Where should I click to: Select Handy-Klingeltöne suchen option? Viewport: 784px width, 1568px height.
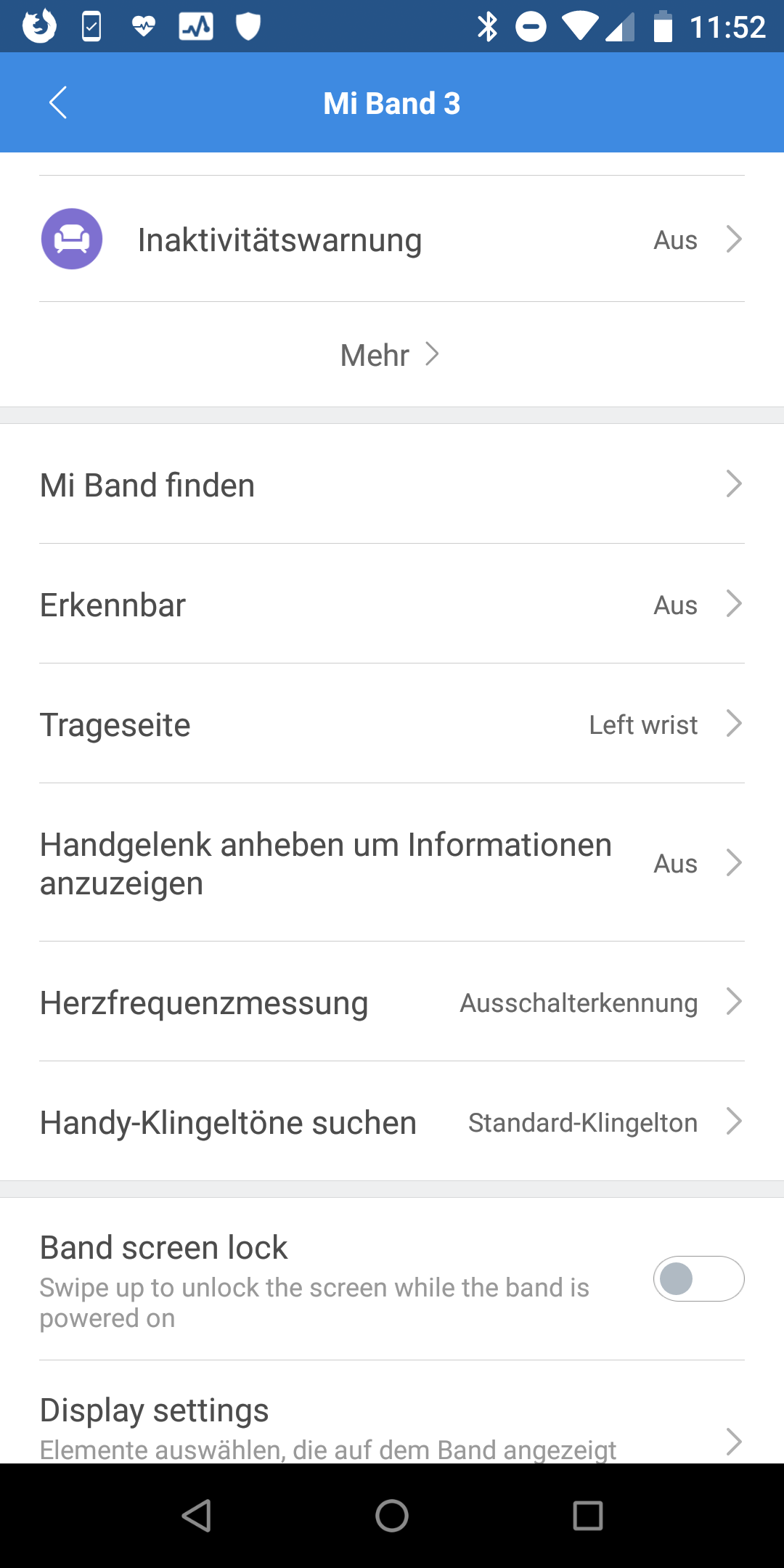(392, 1122)
